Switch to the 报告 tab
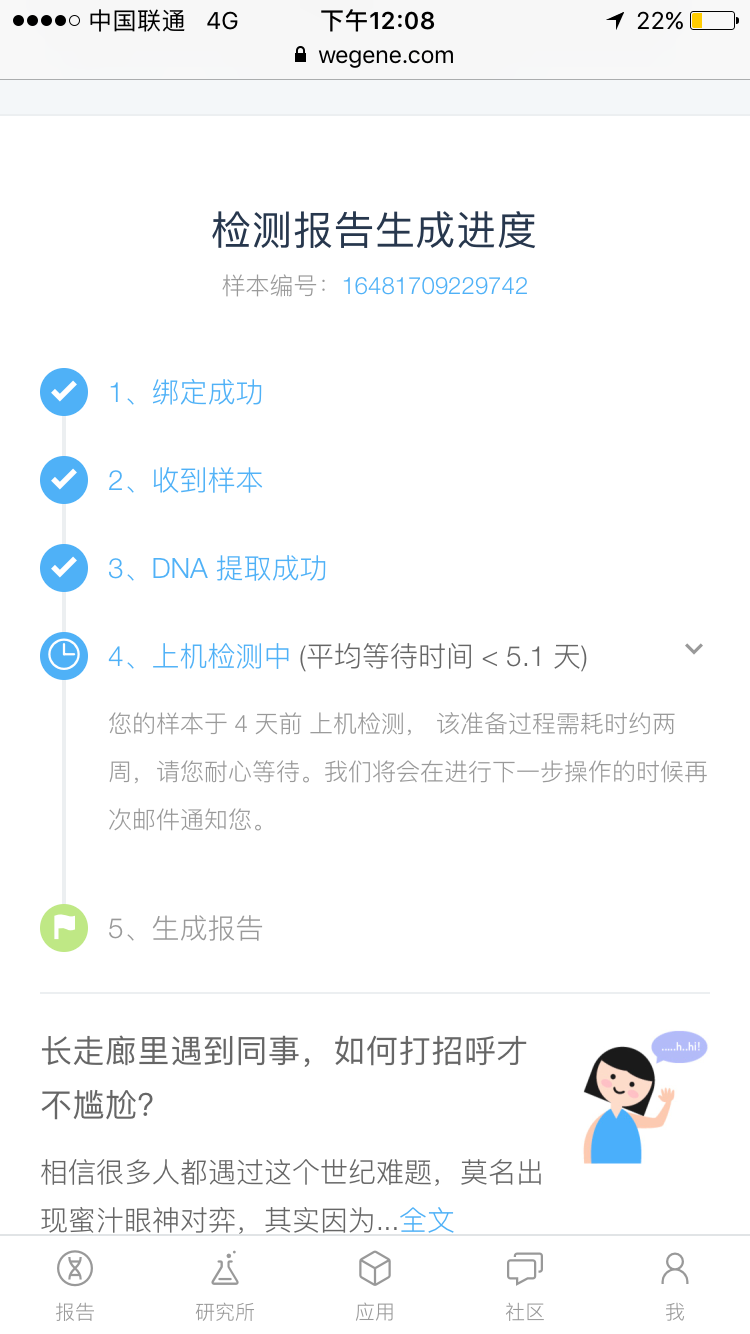The image size is (750, 1334). pyautogui.click(x=75, y=1286)
